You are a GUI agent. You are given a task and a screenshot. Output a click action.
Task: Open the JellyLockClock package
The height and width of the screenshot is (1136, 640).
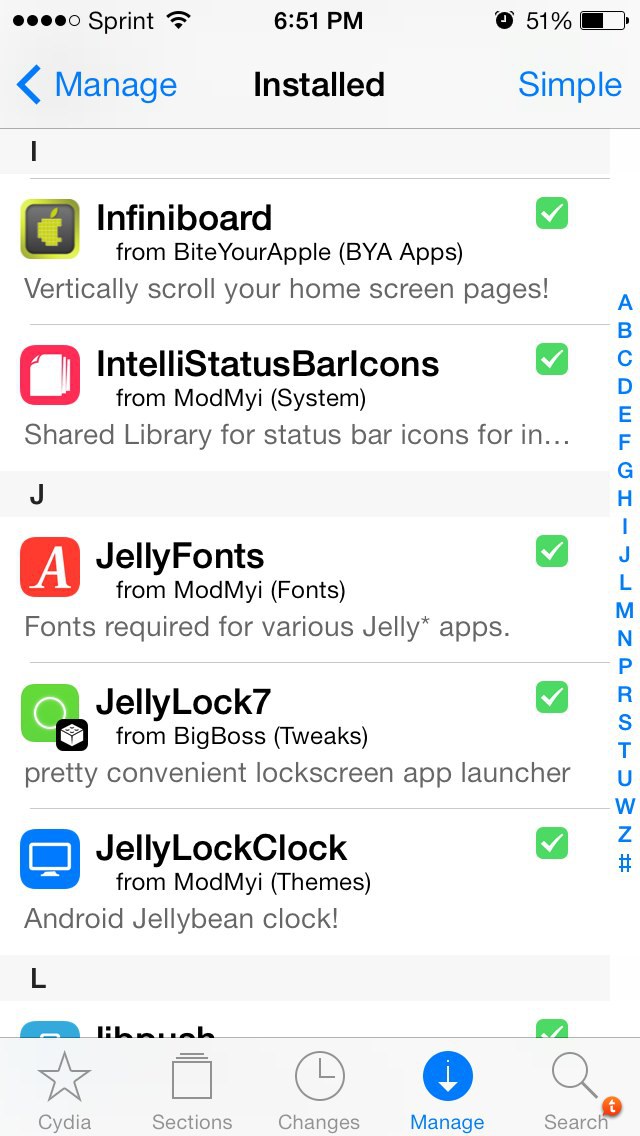[300, 881]
